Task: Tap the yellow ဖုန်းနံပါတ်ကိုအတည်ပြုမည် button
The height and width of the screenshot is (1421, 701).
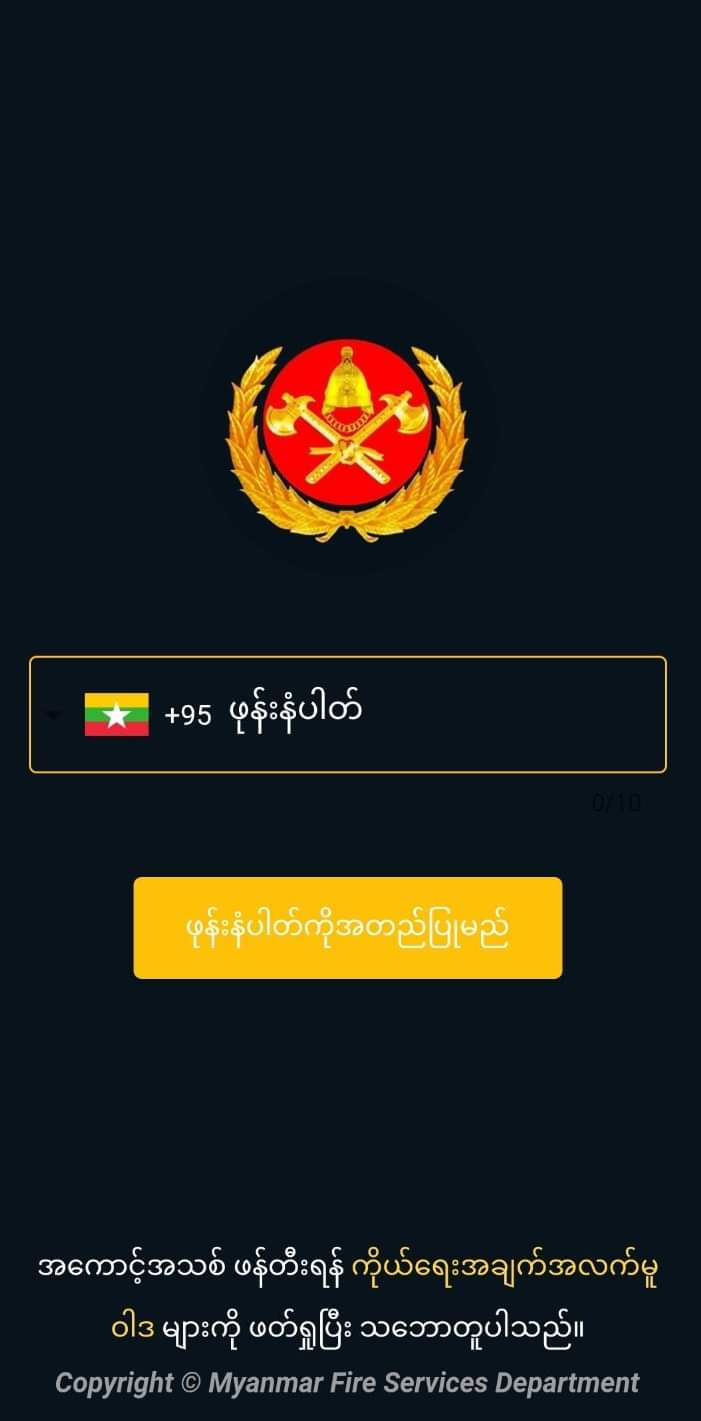Action: pos(348,928)
